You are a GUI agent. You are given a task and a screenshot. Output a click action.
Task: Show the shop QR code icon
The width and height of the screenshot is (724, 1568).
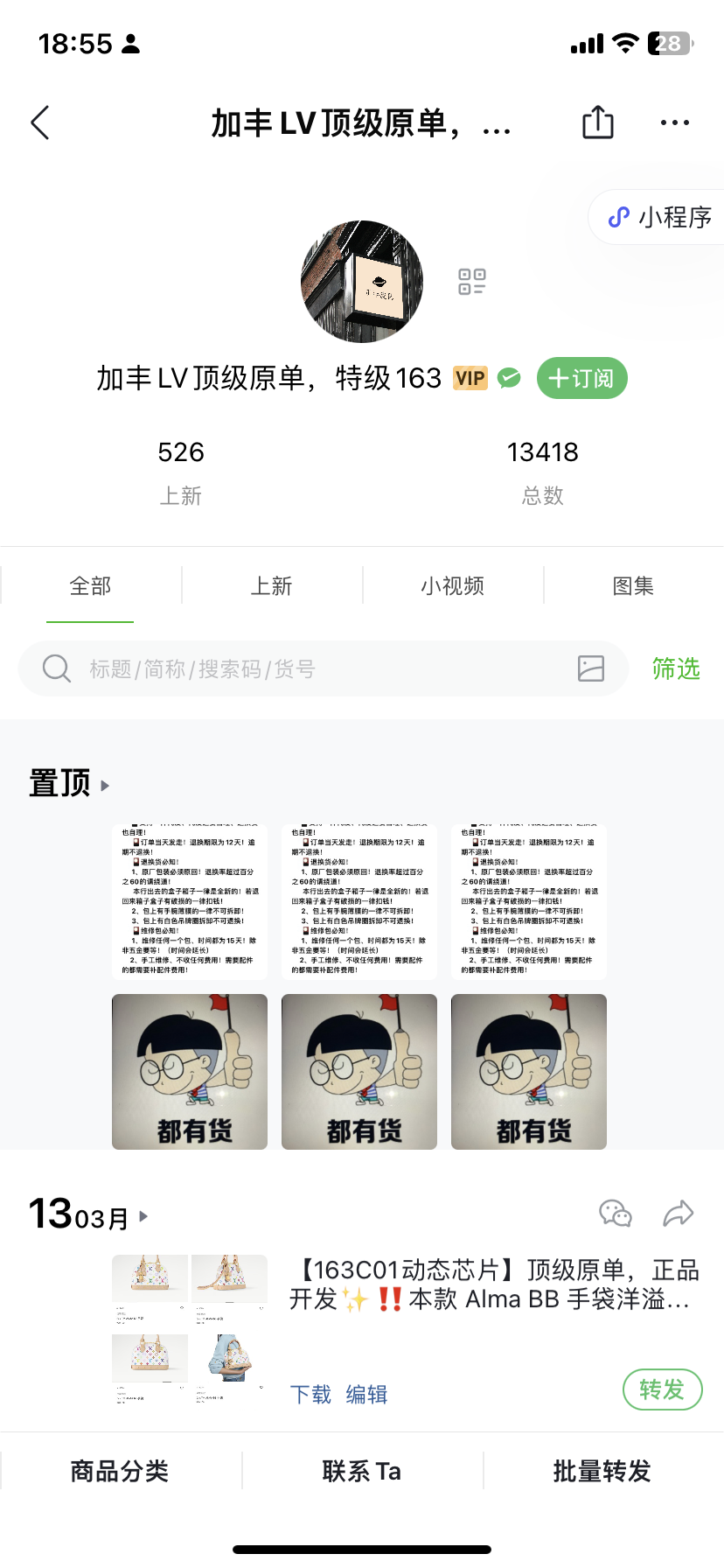[472, 282]
